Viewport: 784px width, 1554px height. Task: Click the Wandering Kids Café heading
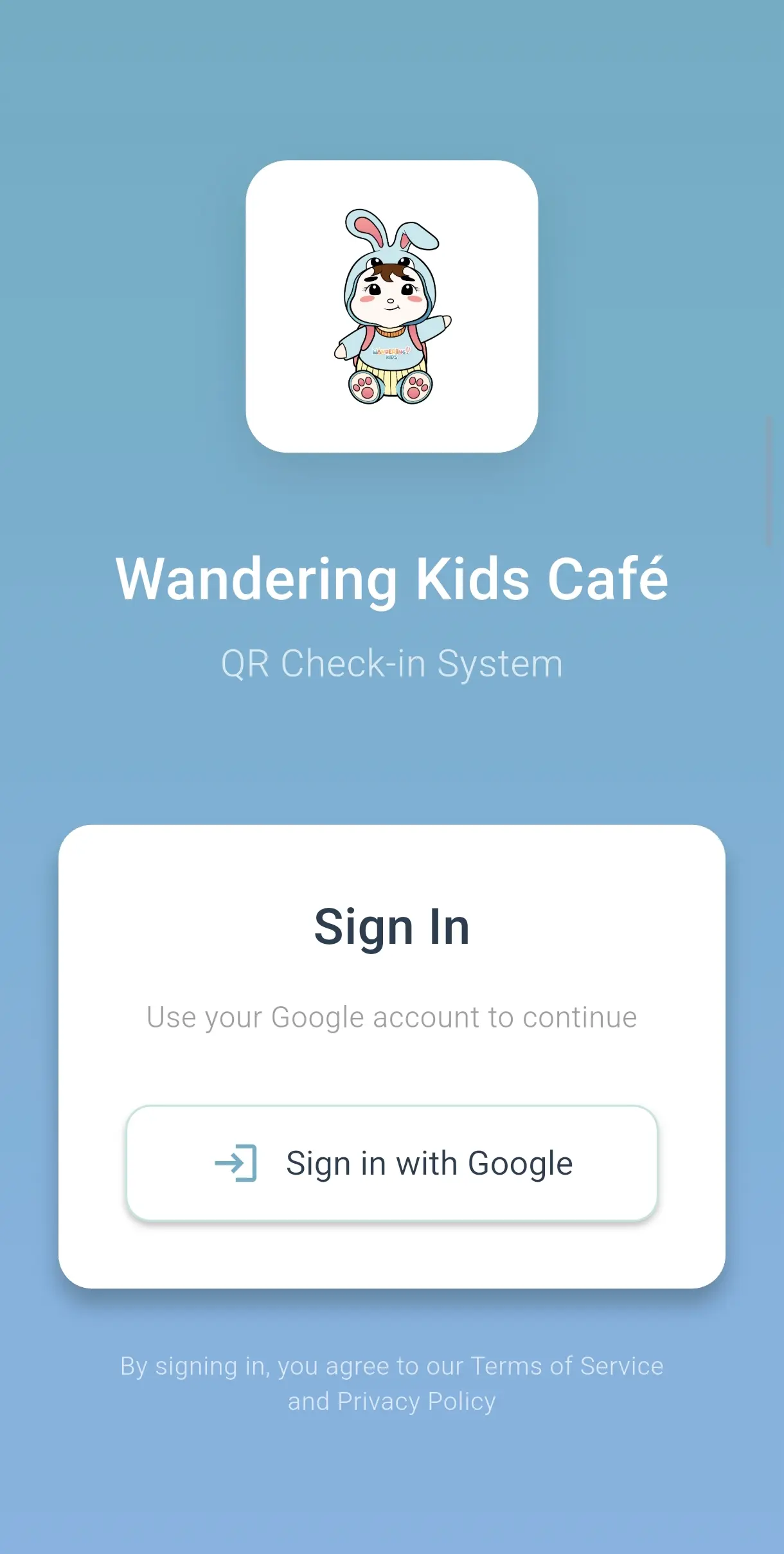coord(392,579)
